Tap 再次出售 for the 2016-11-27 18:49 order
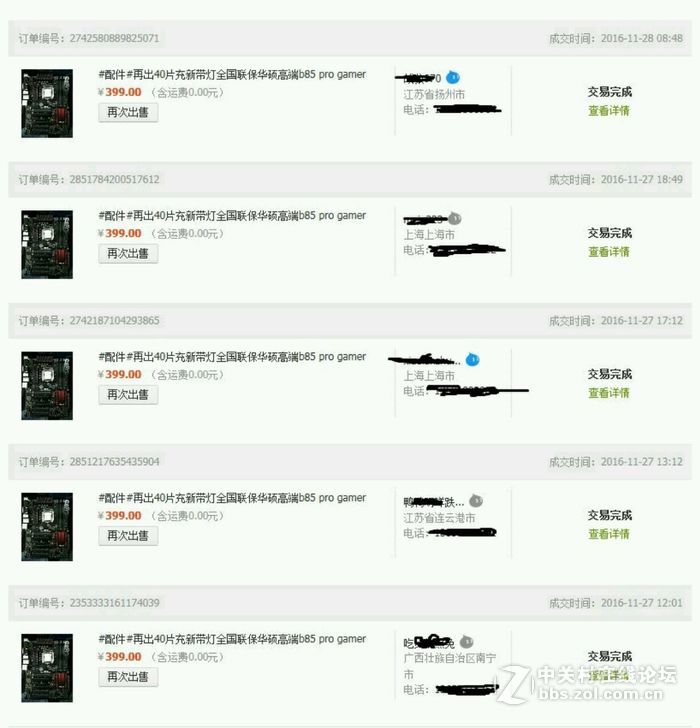 [x=128, y=254]
